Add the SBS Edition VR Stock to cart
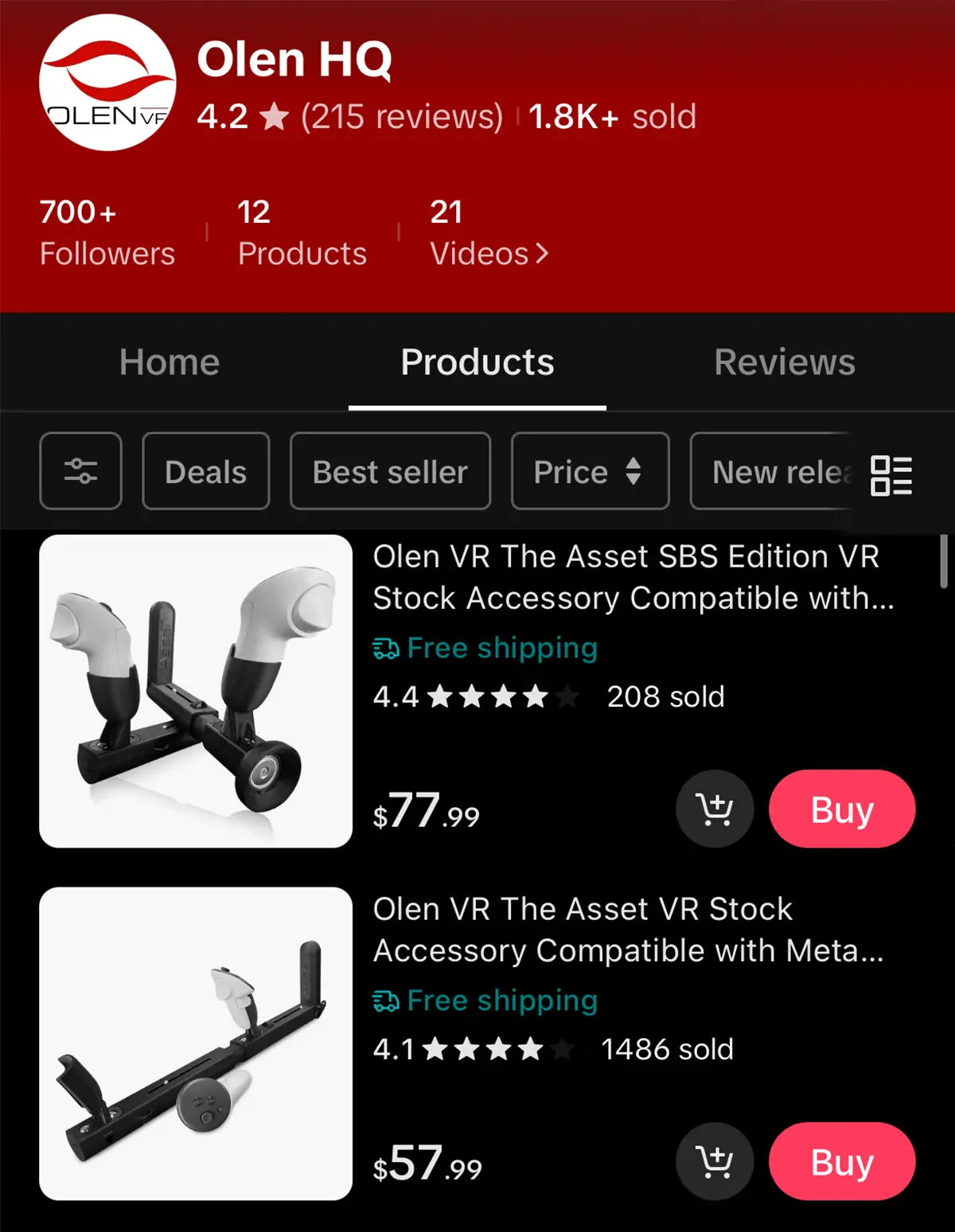This screenshot has height=1232, width=955. pyautogui.click(x=714, y=809)
